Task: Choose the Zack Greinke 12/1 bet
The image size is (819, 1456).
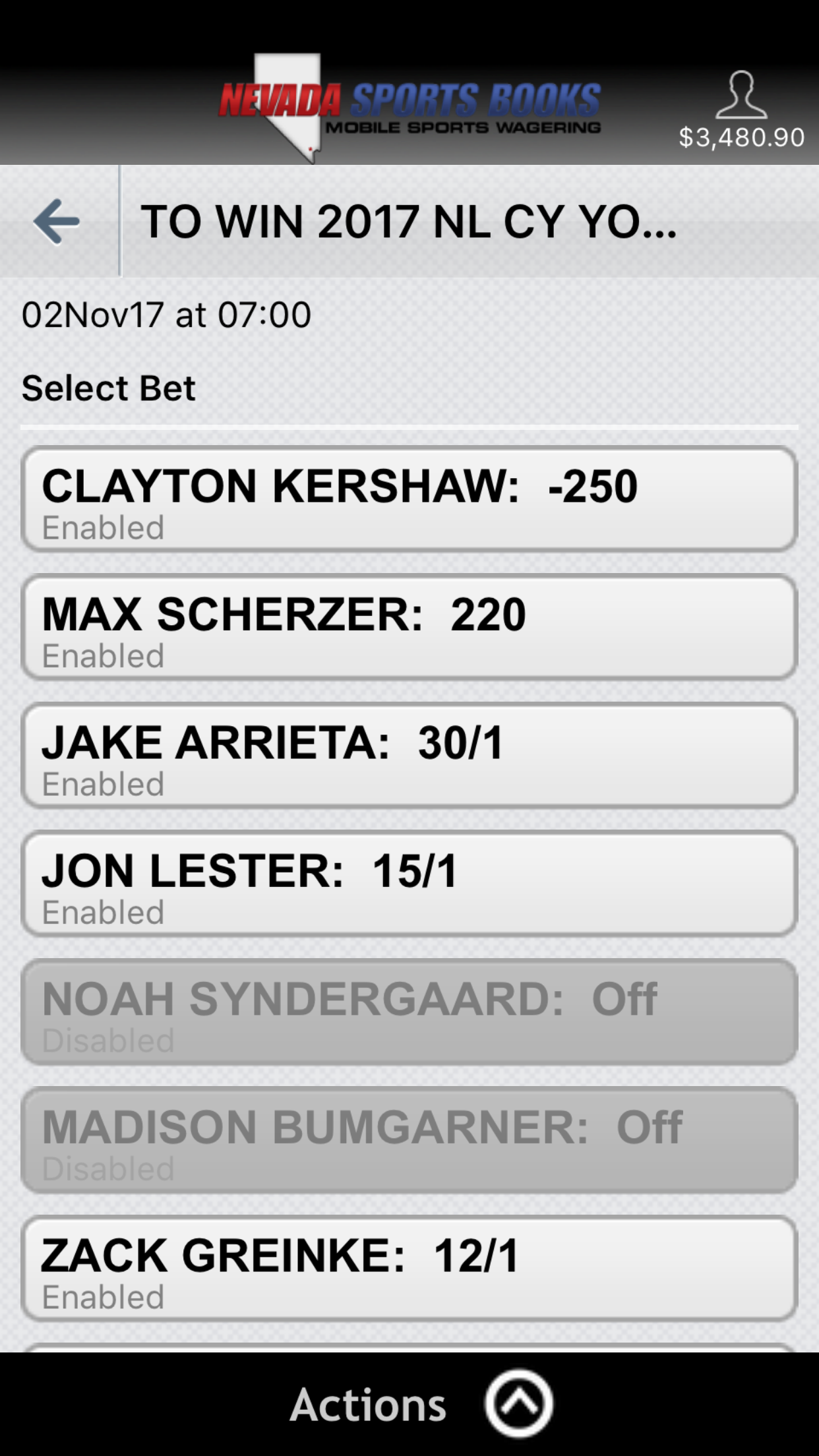Action: point(409,1268)
